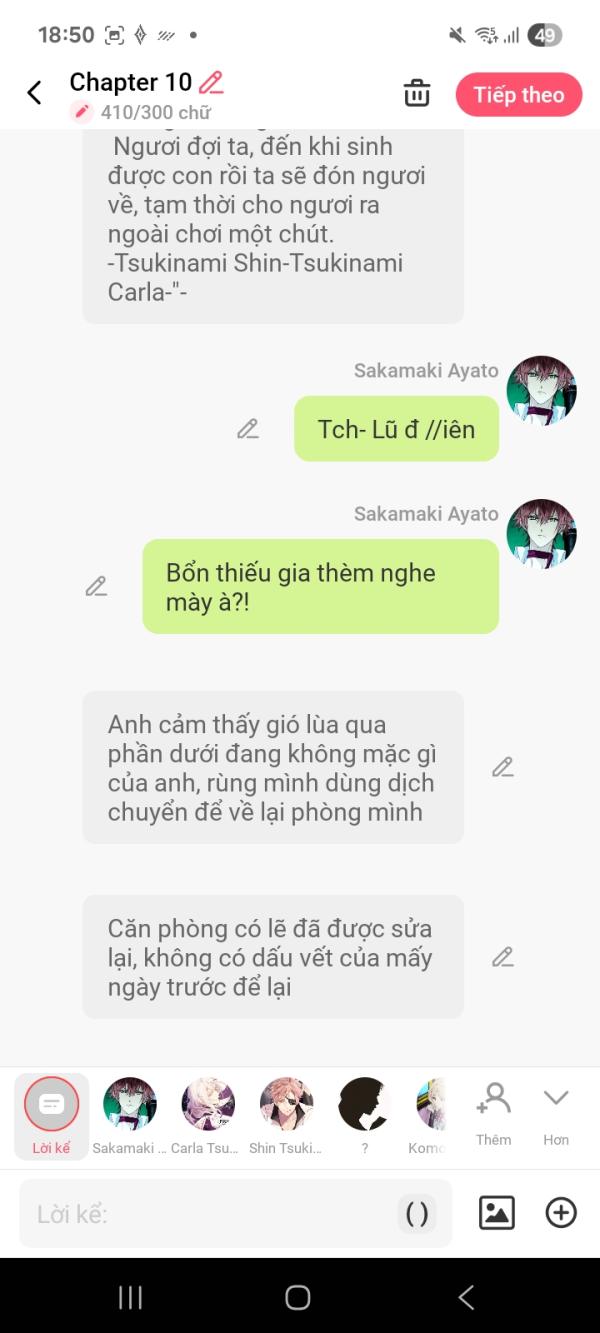The height and width of the screenshot is (1333, 600).
Task: Edit the 'Bổn thiếu gia thèm nghe' message
Action: [96, 586]
